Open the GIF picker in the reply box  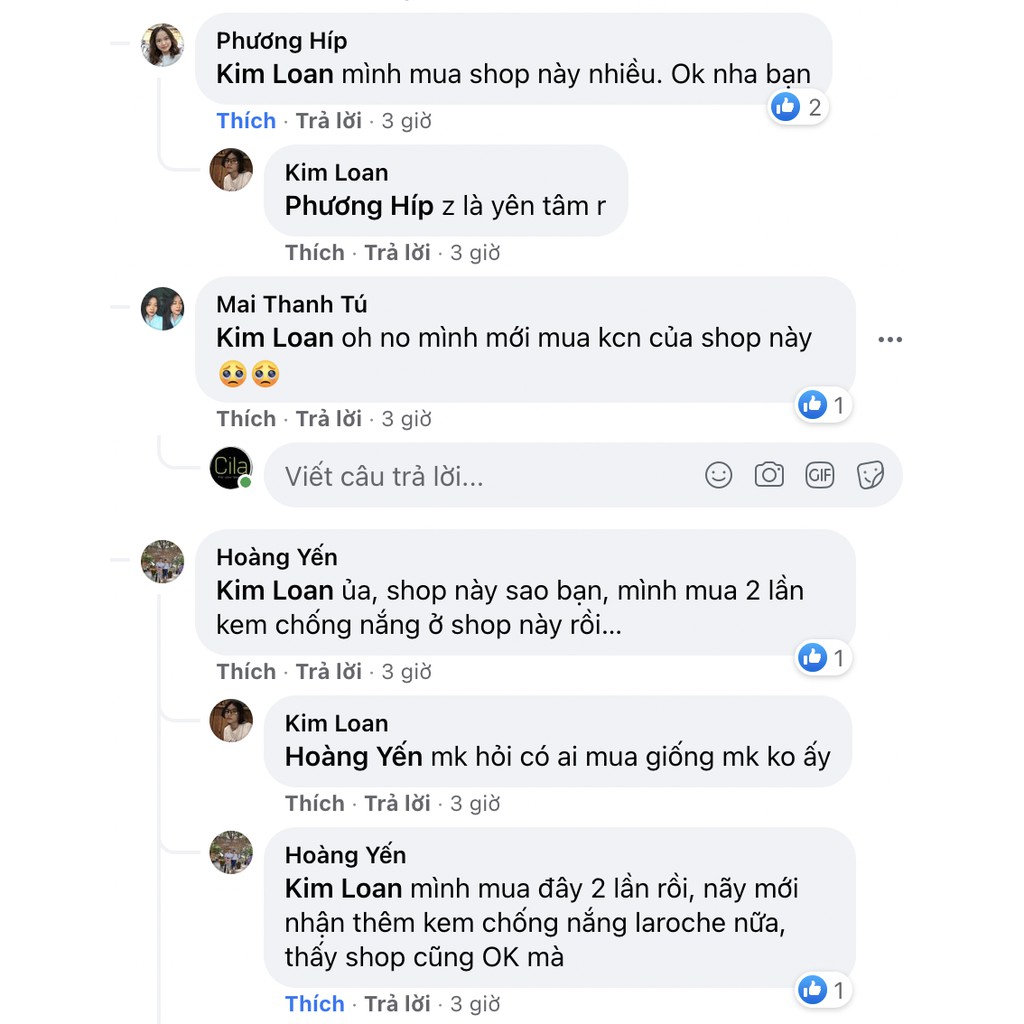click(820, 475)
